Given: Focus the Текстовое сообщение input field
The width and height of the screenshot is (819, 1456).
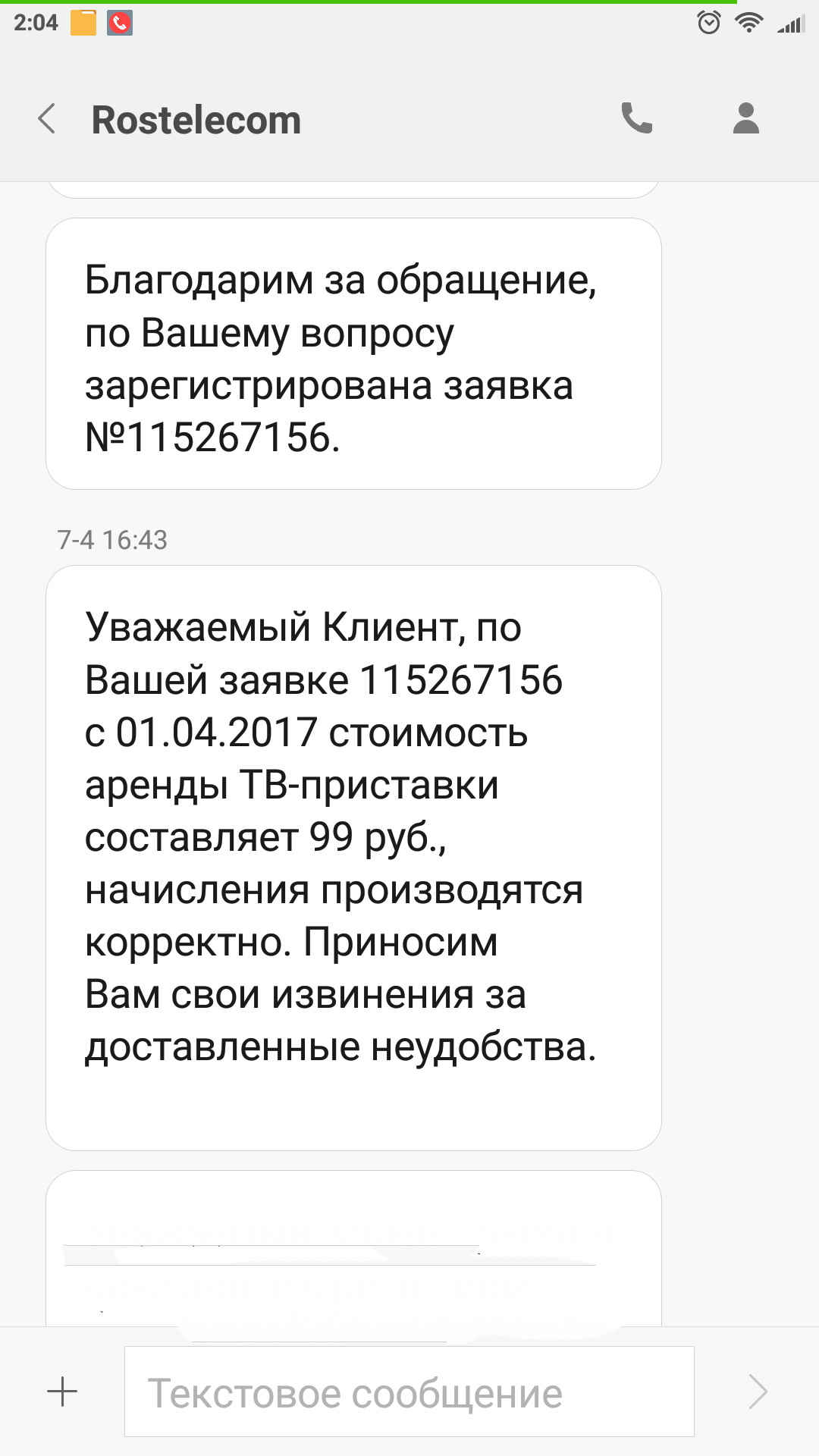Looking at the screenshot, I should pyautogui.click(x=409, y=1392).
